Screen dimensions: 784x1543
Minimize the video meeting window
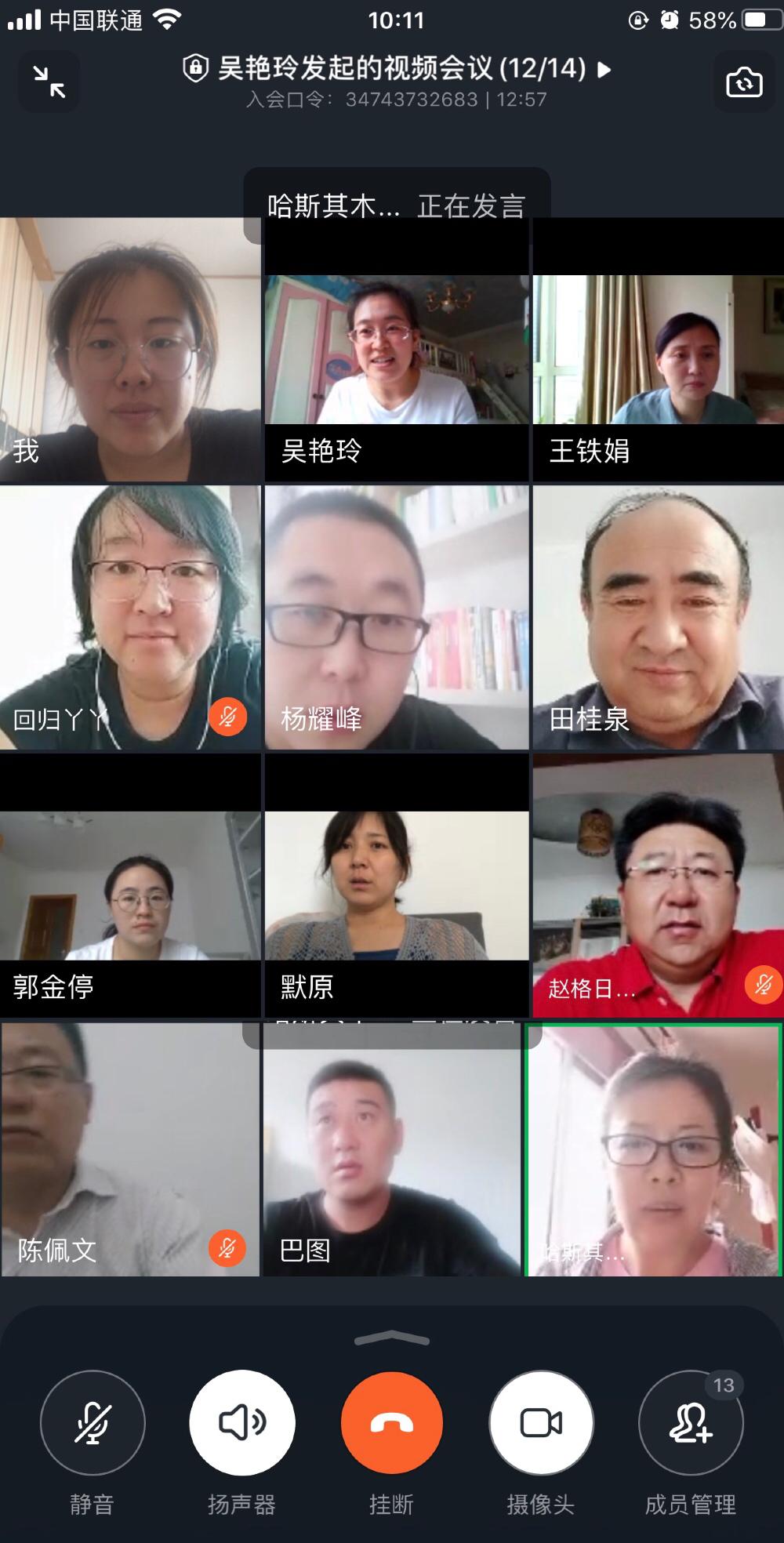click(49, 82)
